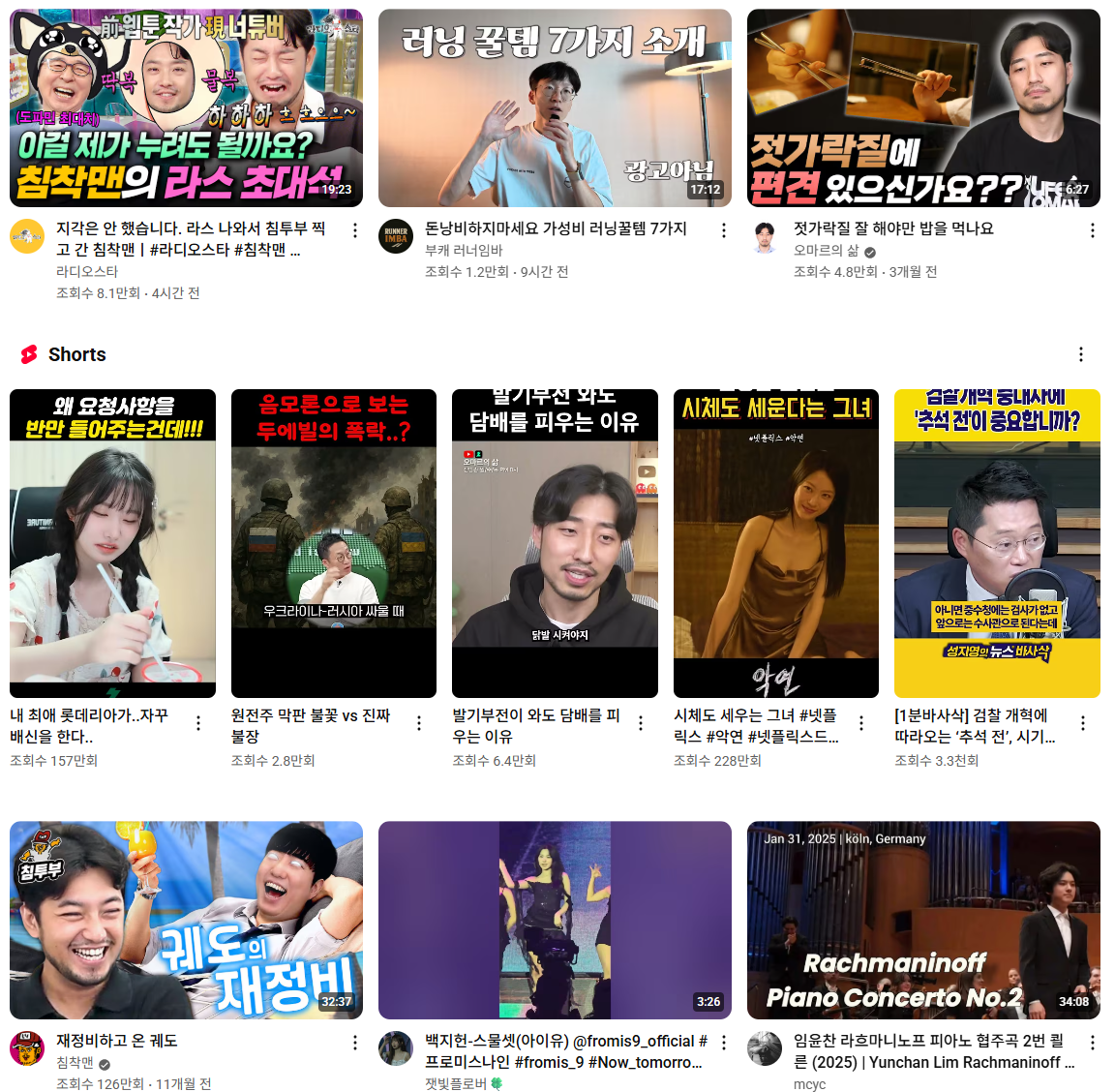
Task: Play the 백지헌 스물셋 fancam video
Action: coord(555,920)
